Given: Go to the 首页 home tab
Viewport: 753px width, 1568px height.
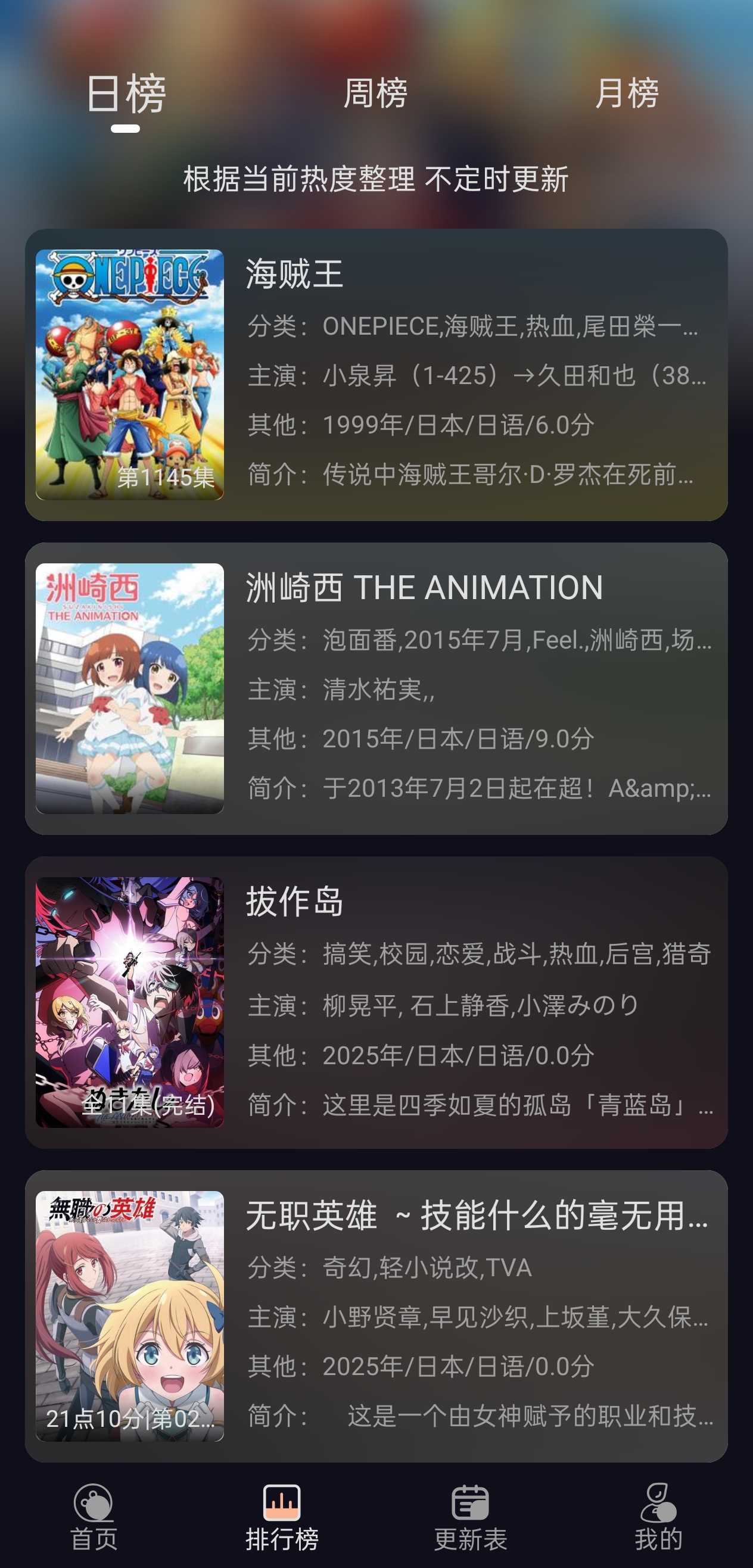Looking at the screenshot, I should (x=94, y=1517).
